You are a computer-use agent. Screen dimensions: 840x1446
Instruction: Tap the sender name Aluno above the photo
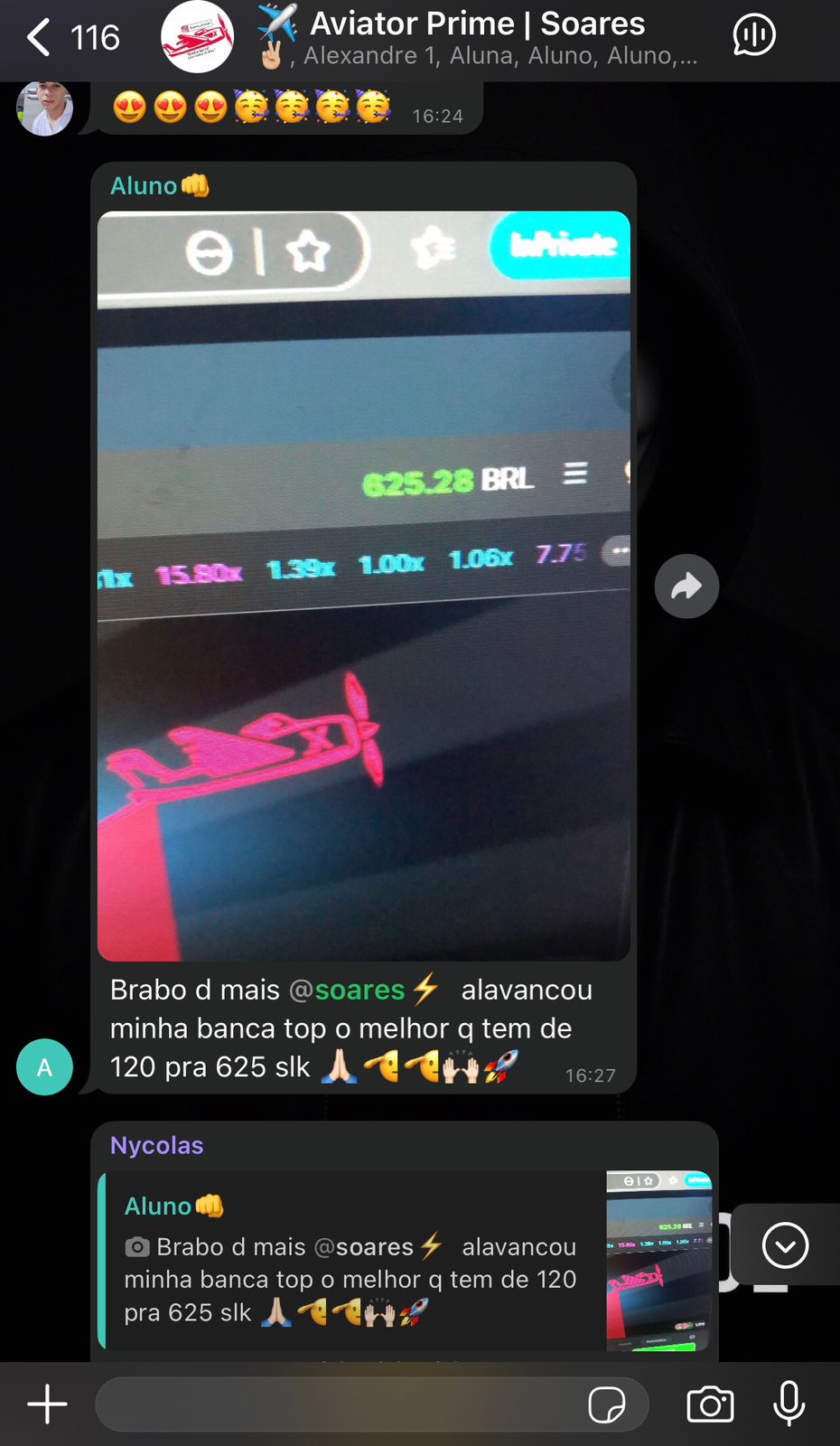pos(145,185)
